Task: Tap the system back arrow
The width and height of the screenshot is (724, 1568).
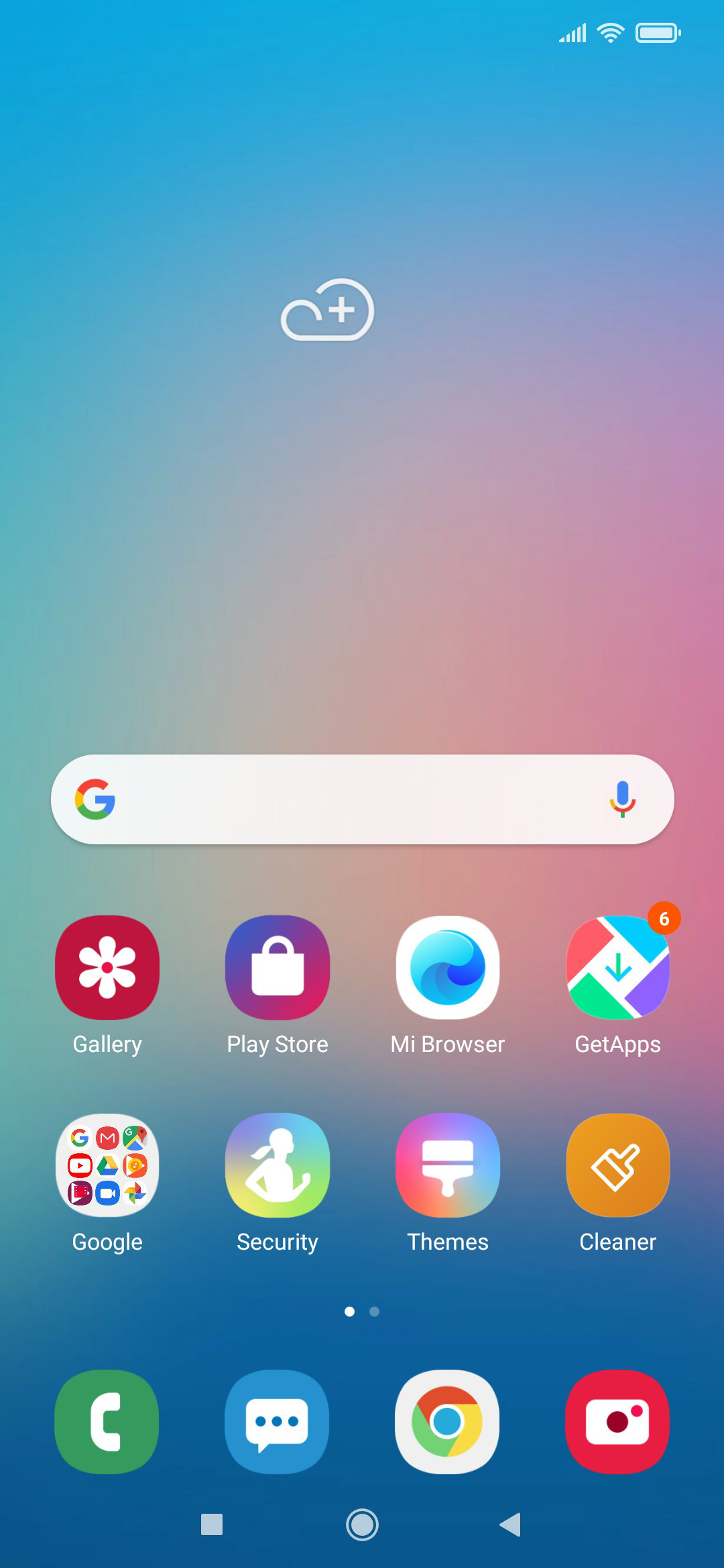Action: click(511, 1524)
